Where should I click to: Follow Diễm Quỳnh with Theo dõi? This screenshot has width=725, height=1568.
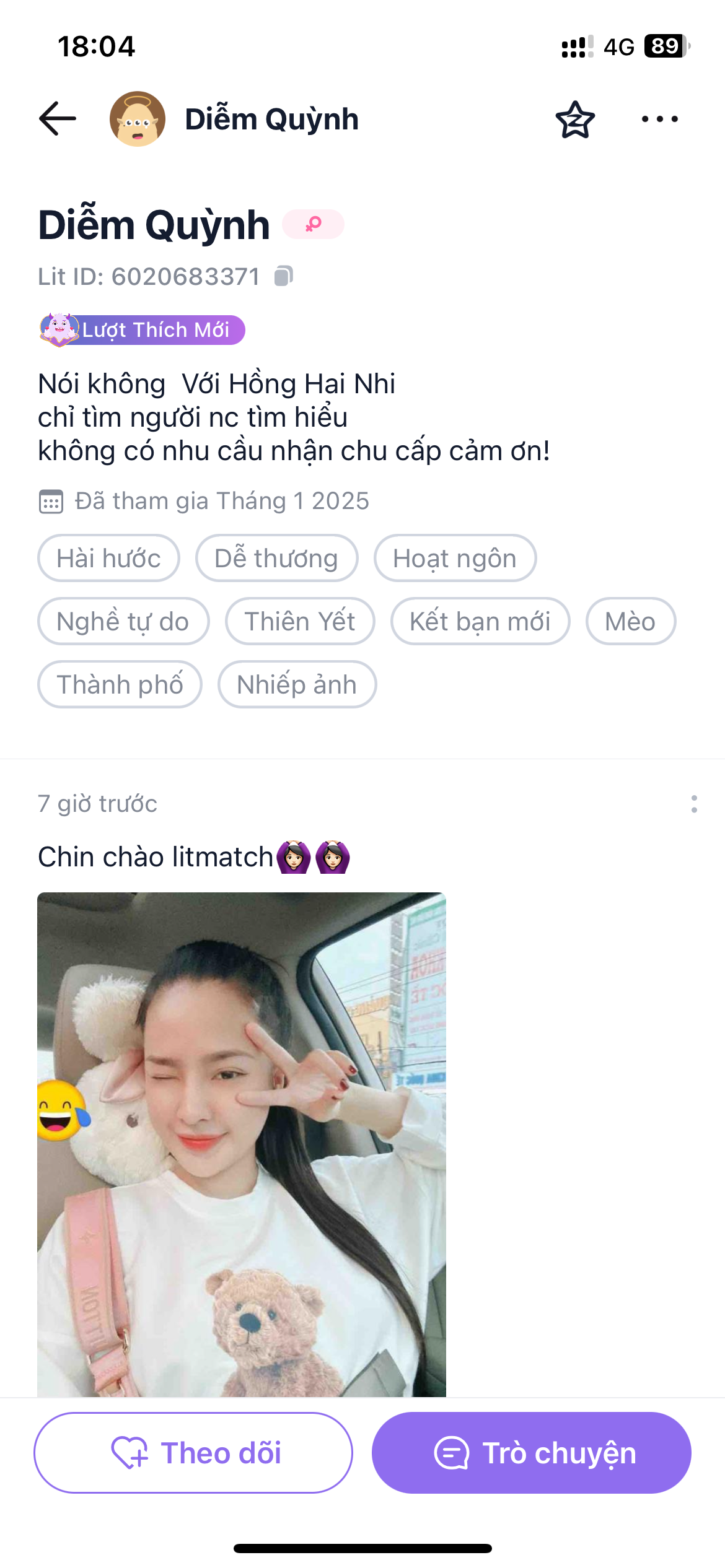193,1453
